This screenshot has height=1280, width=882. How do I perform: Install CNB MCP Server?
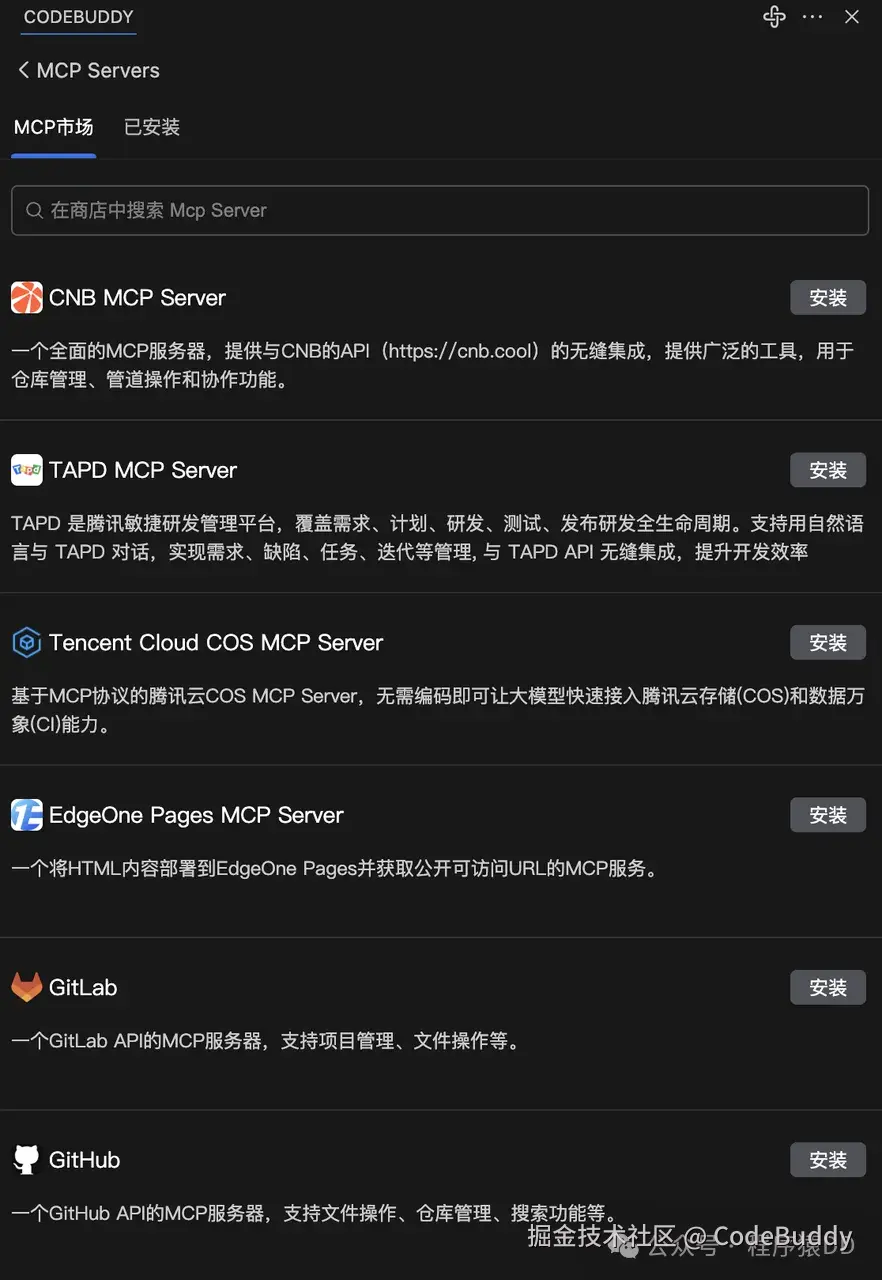coord(827,298)
